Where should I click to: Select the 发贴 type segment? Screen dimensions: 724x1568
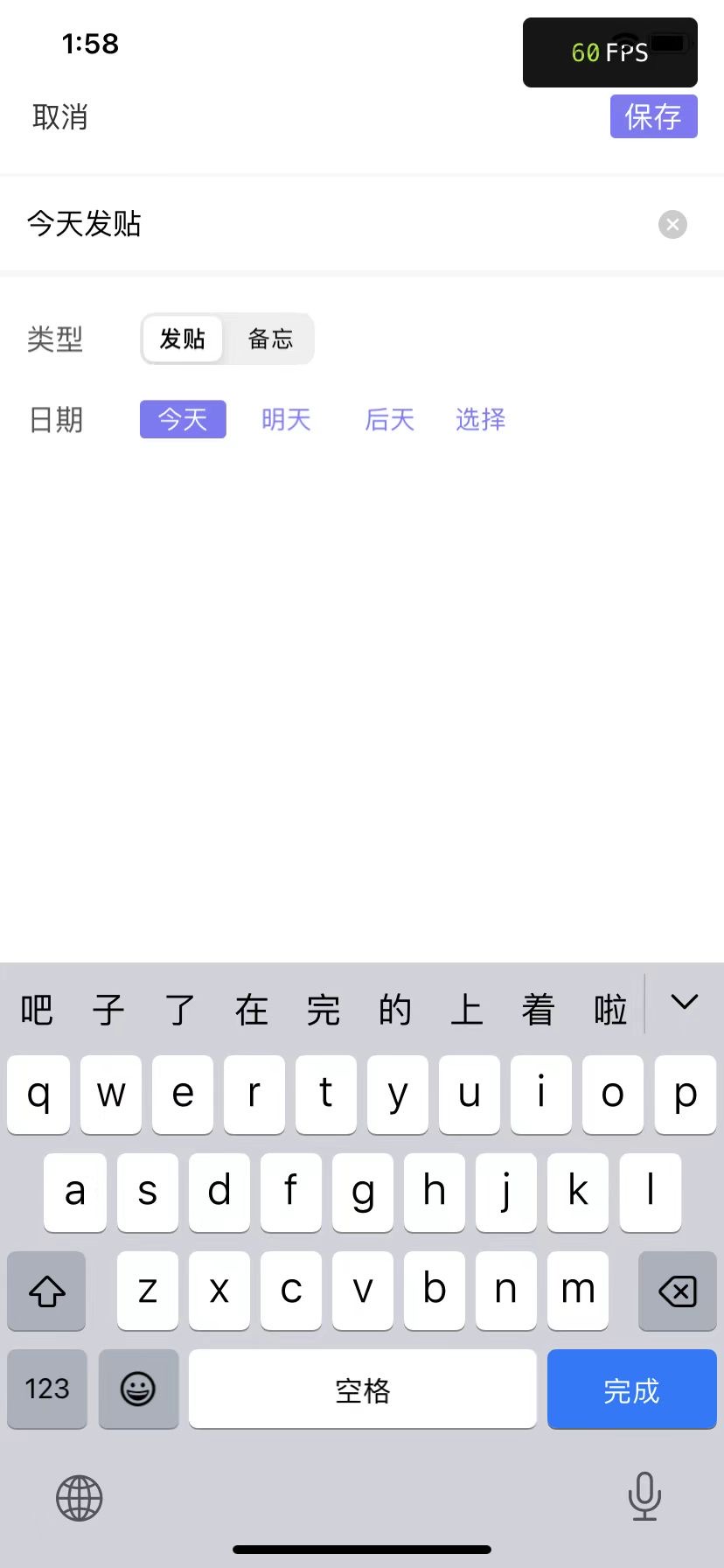tap(183, 339)
